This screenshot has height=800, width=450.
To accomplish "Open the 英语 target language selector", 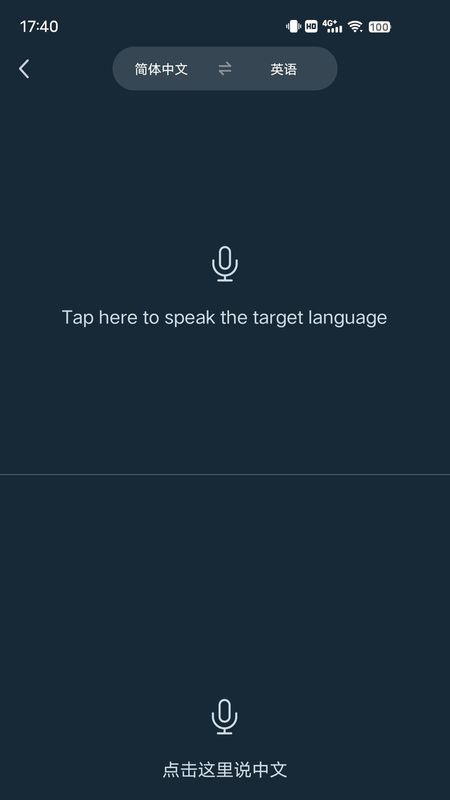I will coord(284,69).
